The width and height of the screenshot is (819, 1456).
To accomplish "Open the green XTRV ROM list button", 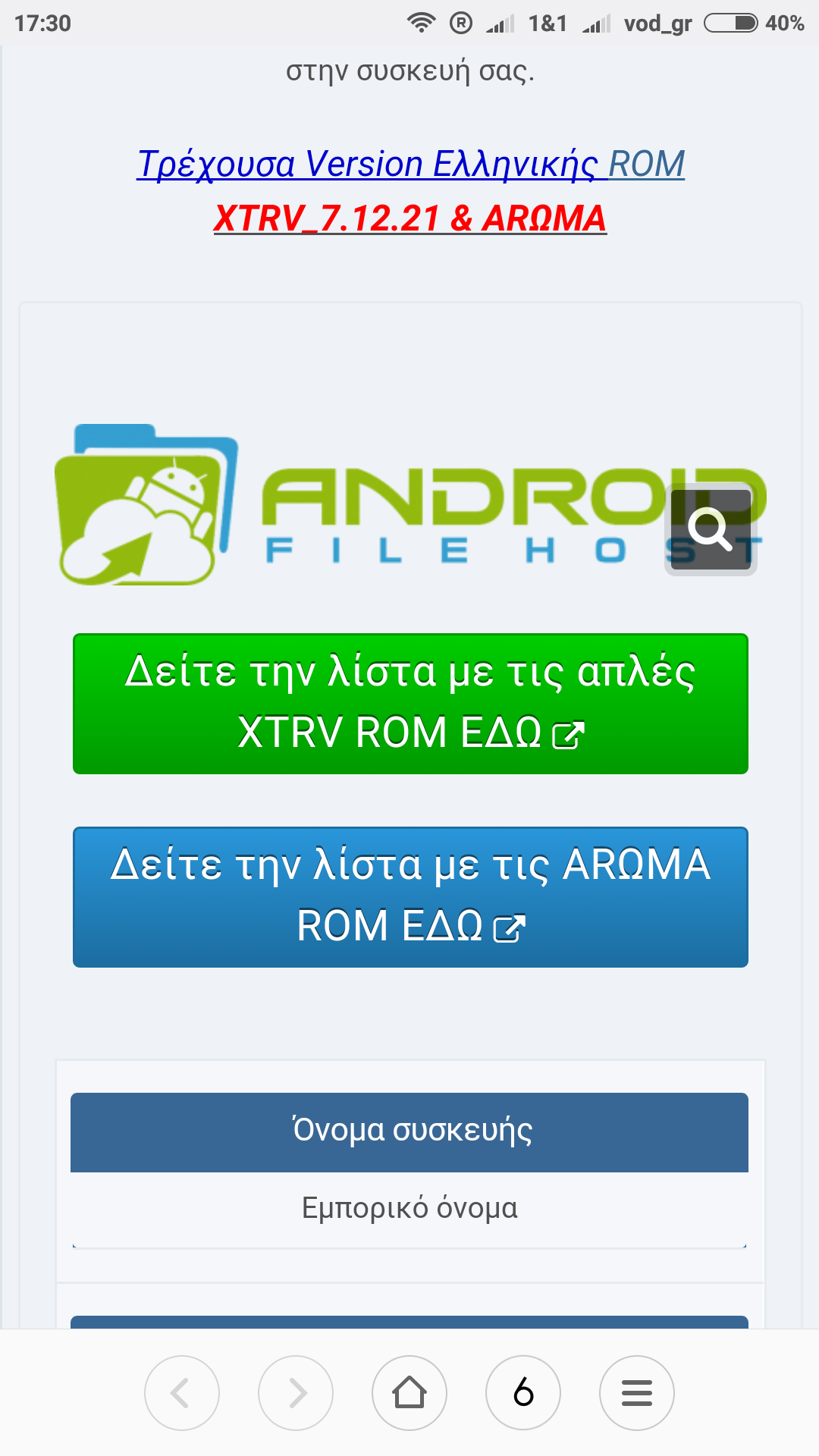I will [410, 704].
